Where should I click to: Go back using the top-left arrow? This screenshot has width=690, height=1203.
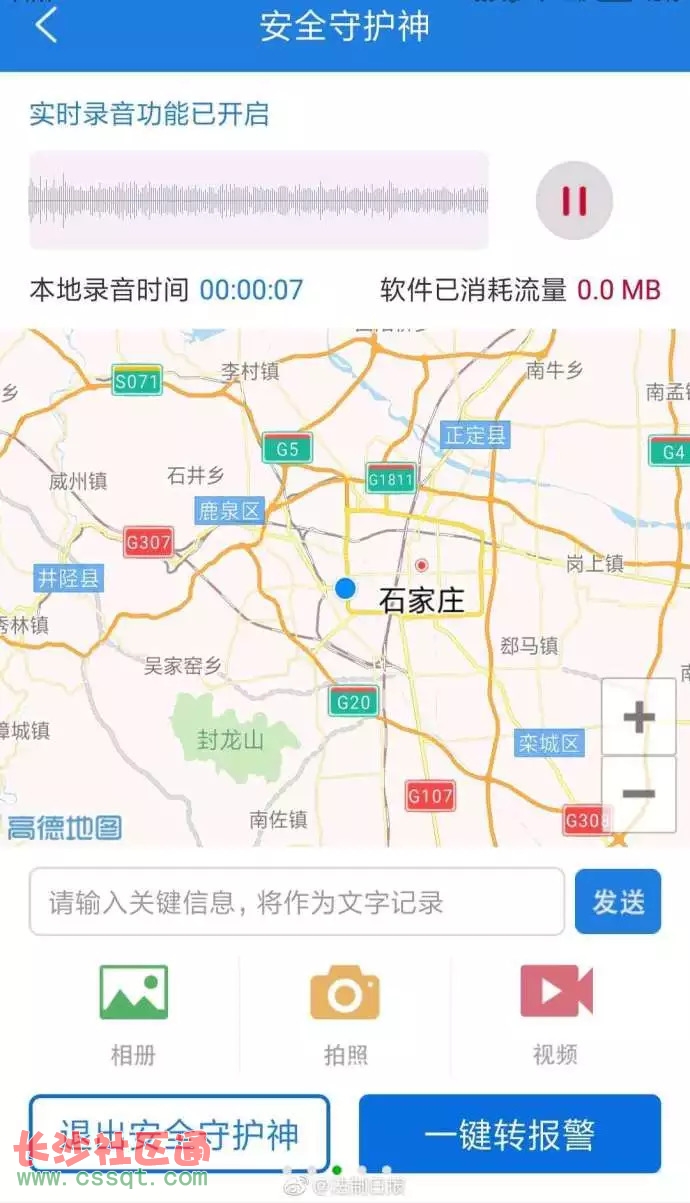pyautogui.click(x=46, y=25)
